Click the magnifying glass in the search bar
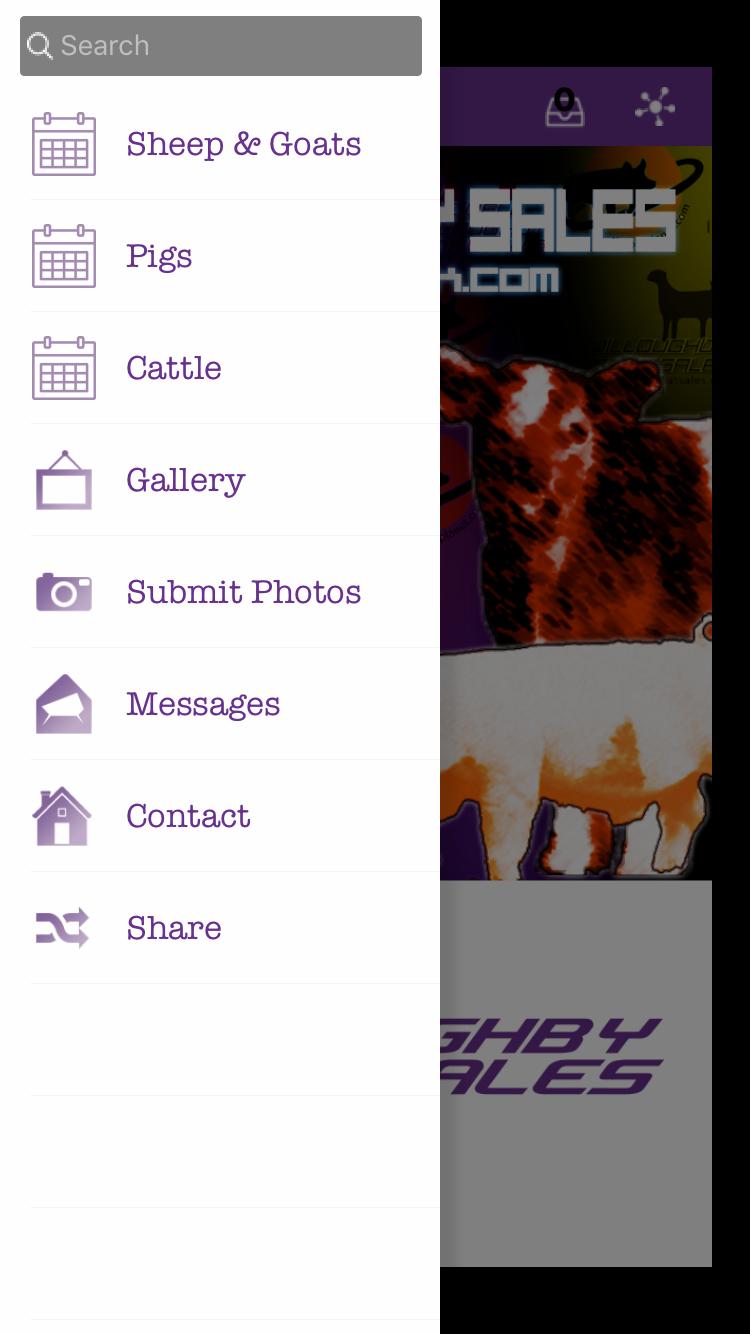The width and height of the screenshot is (750, 1334). (40, 46)
